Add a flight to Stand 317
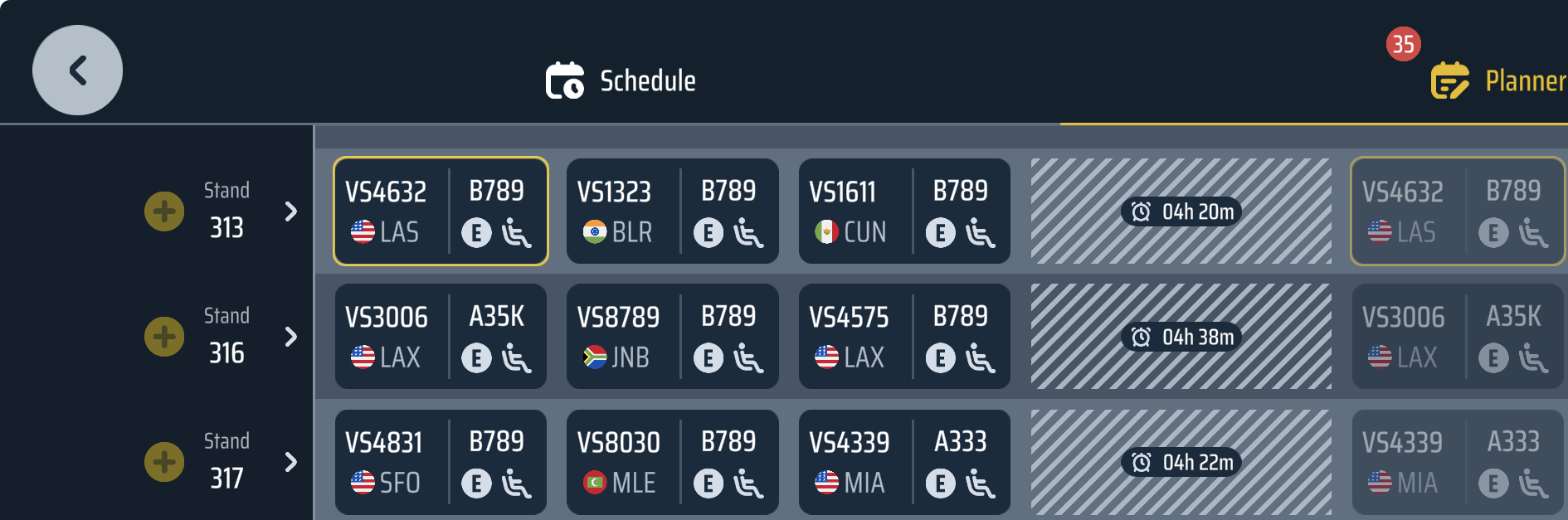Image resolution: width=1568 pixels, height=520 pixels. click(x=164, y=462)
